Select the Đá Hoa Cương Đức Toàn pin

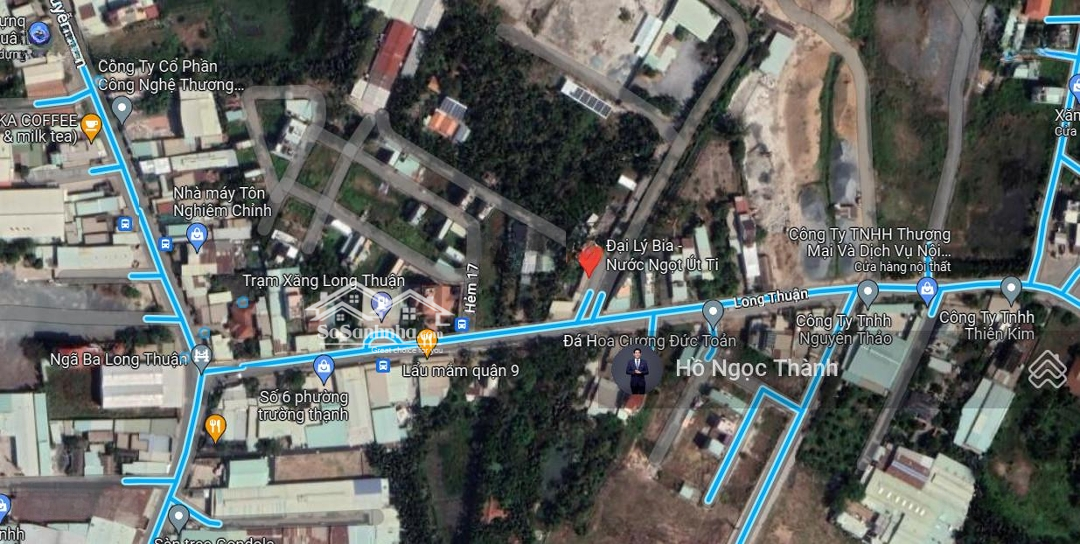pyautogui.click(x=712, y=313)
